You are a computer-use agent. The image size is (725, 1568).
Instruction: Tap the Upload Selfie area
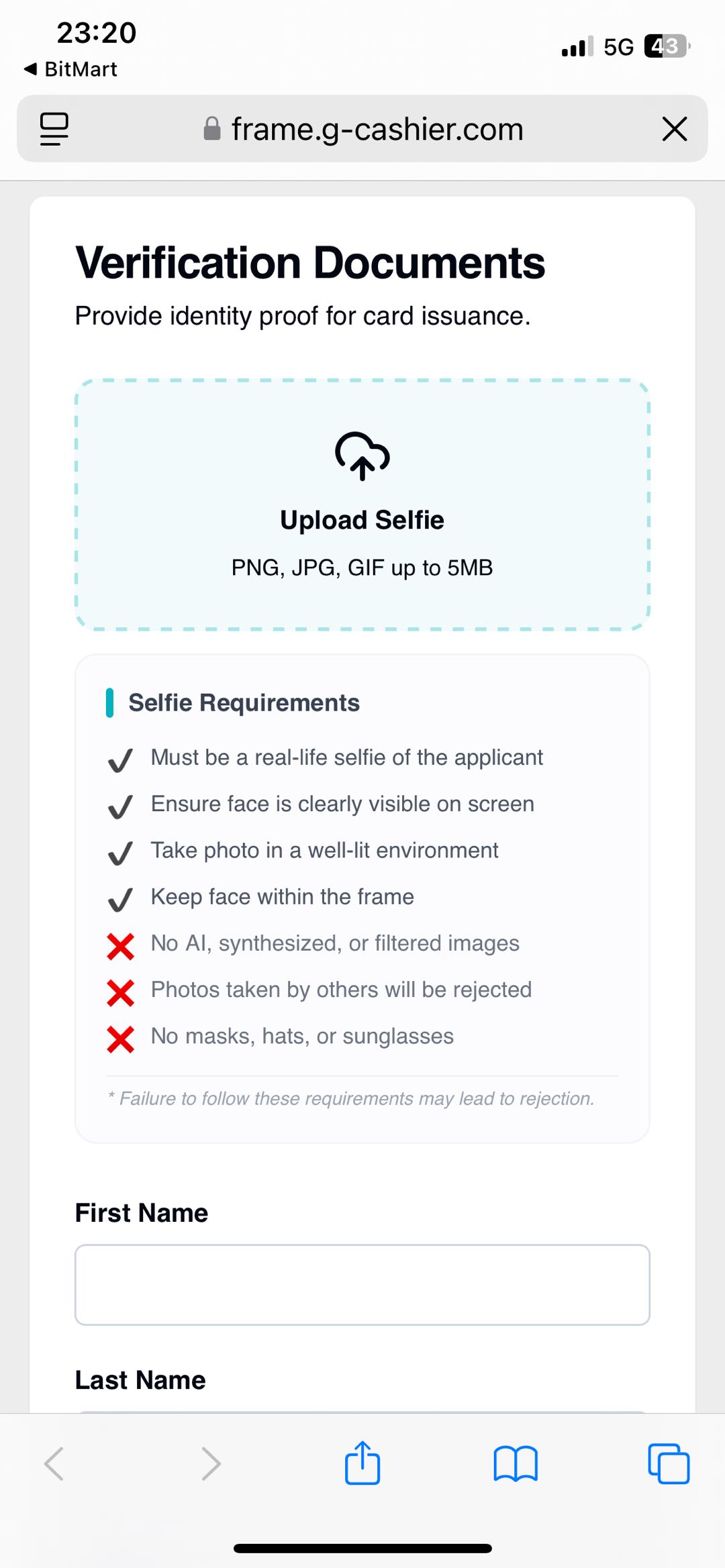(362, 505)
